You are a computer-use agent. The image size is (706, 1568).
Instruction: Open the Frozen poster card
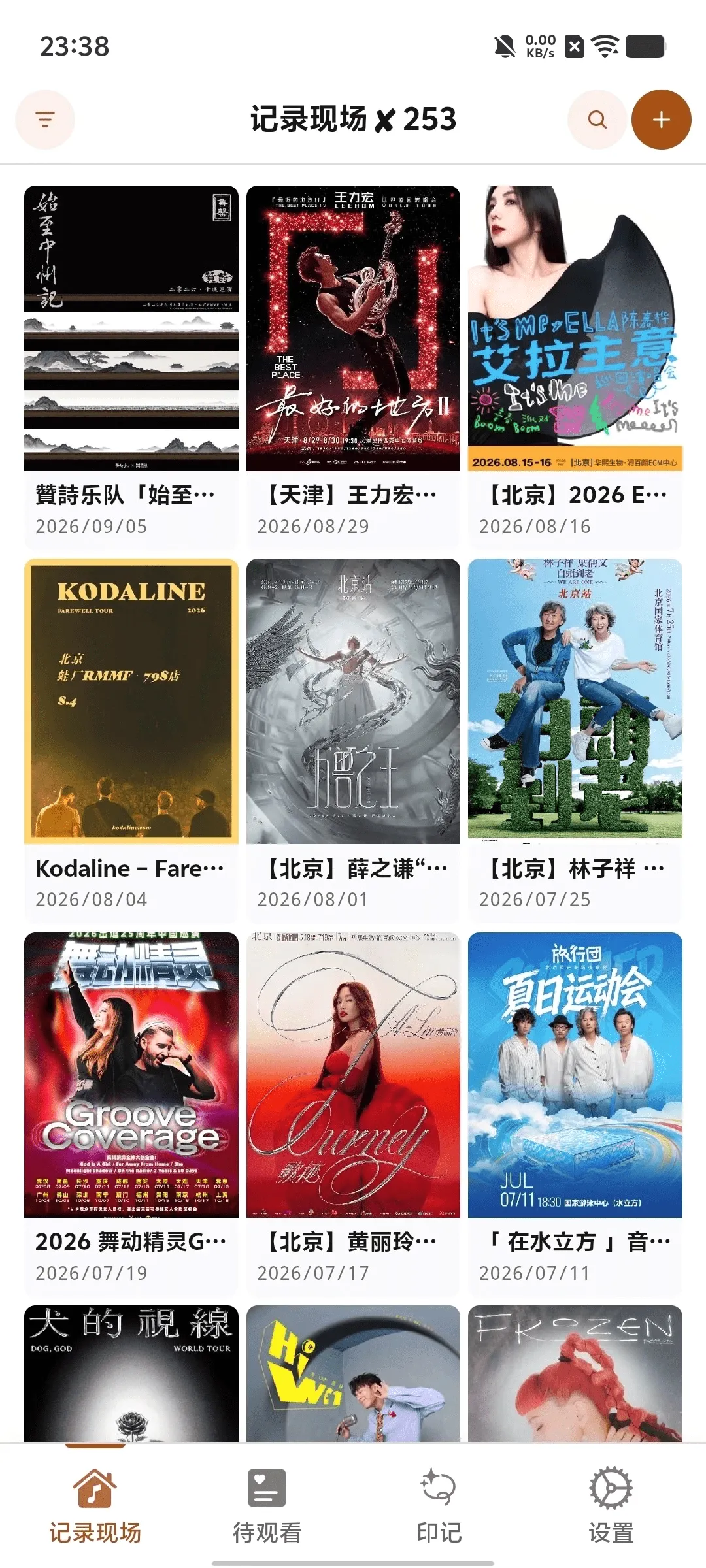pyautogui.click(x=575, y=1373)
